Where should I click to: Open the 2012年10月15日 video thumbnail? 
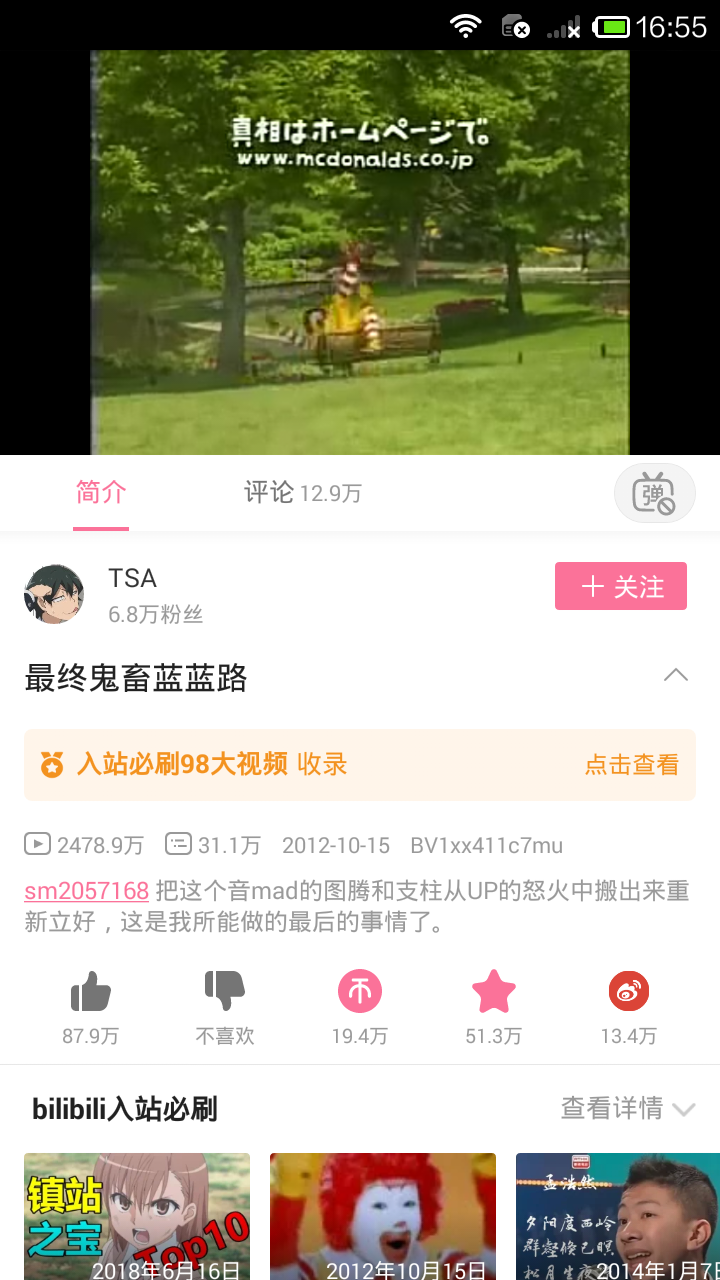pyautogui.click(x=383, y=1215)
